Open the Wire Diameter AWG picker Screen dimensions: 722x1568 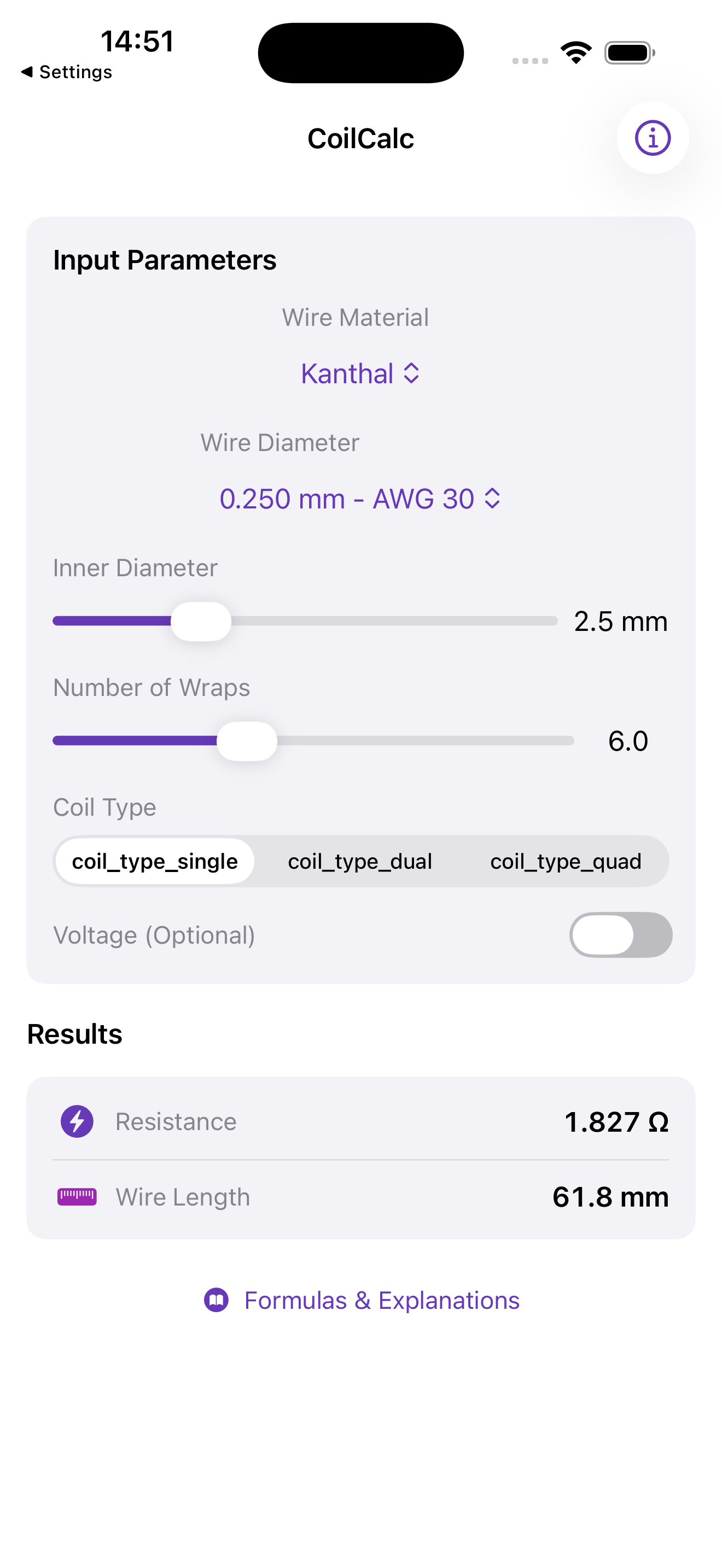coord(360,499)
